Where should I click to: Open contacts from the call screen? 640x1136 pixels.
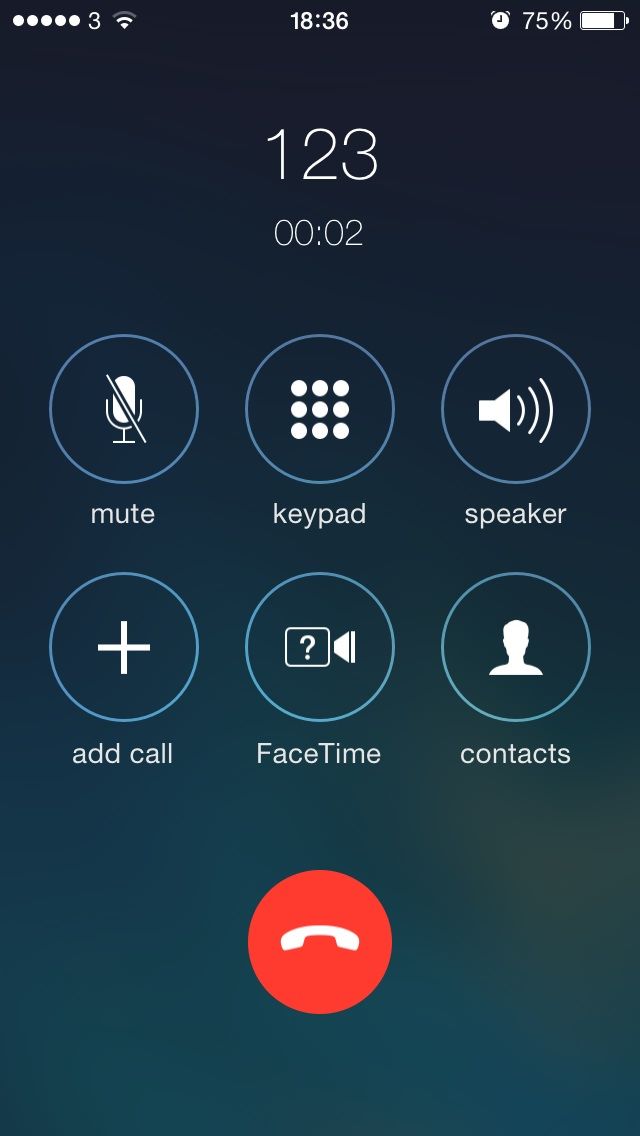[516, 647]
